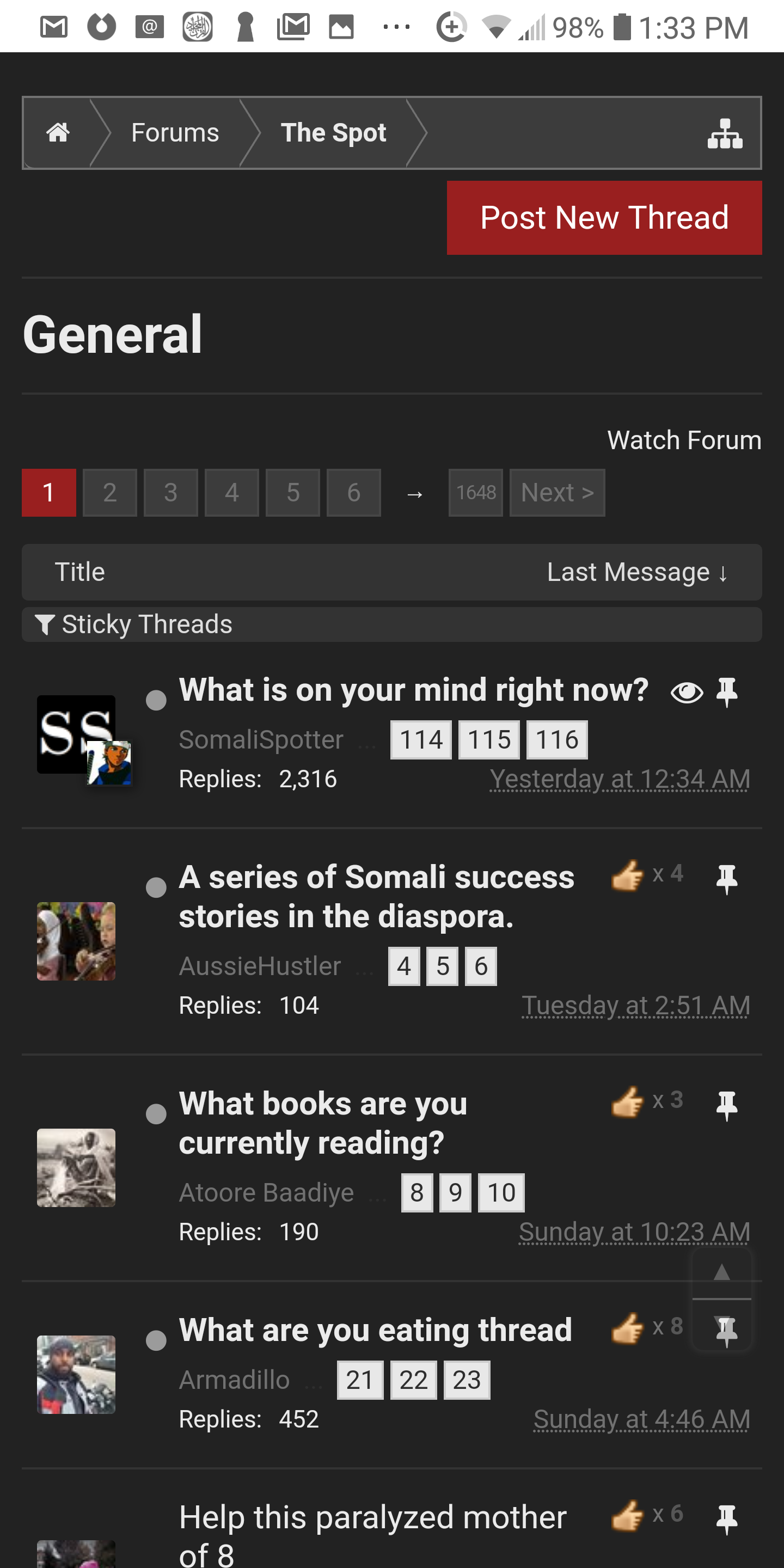
Task: Sort threads by Last Message
Action: click(x=636, y=572)
